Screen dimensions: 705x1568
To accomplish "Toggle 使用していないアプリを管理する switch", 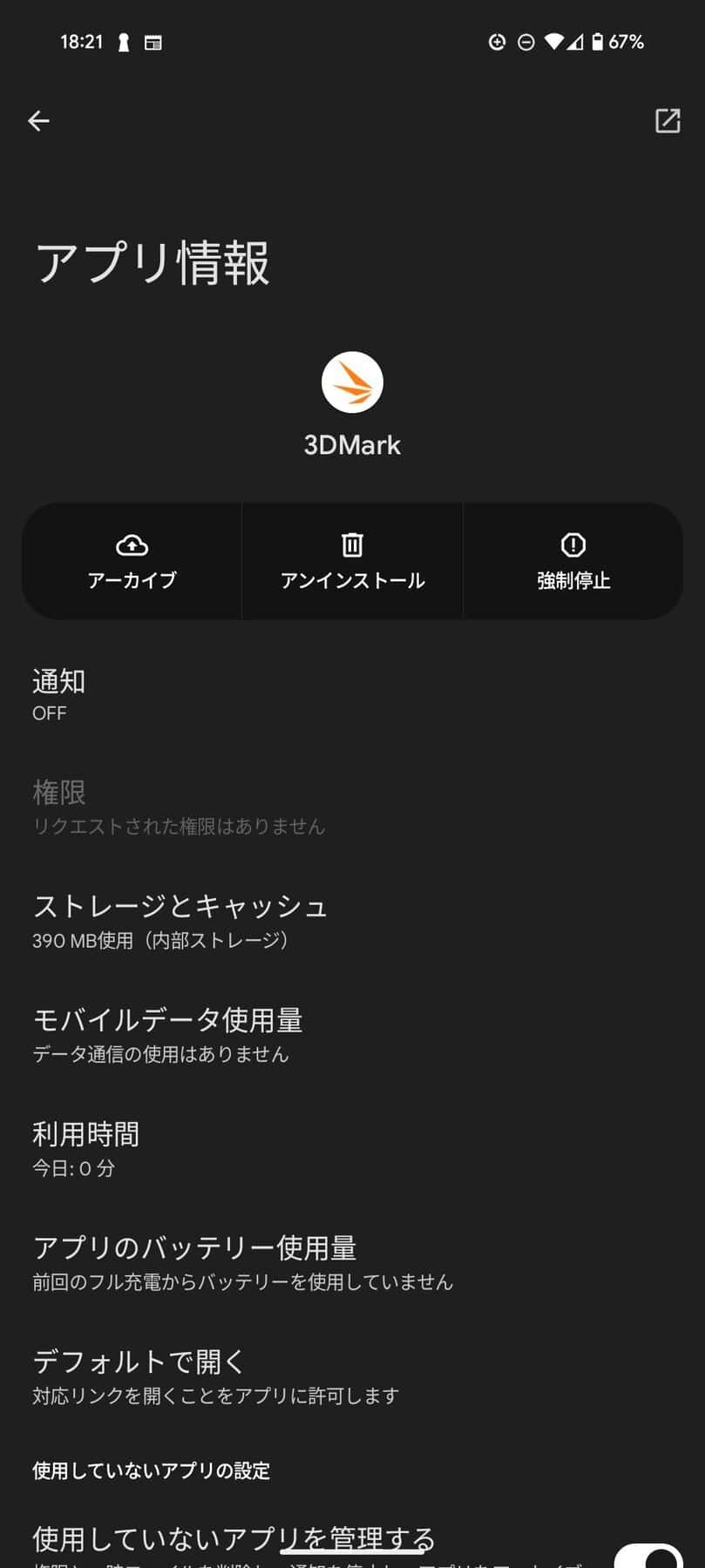I will [x=648, y=1556].
